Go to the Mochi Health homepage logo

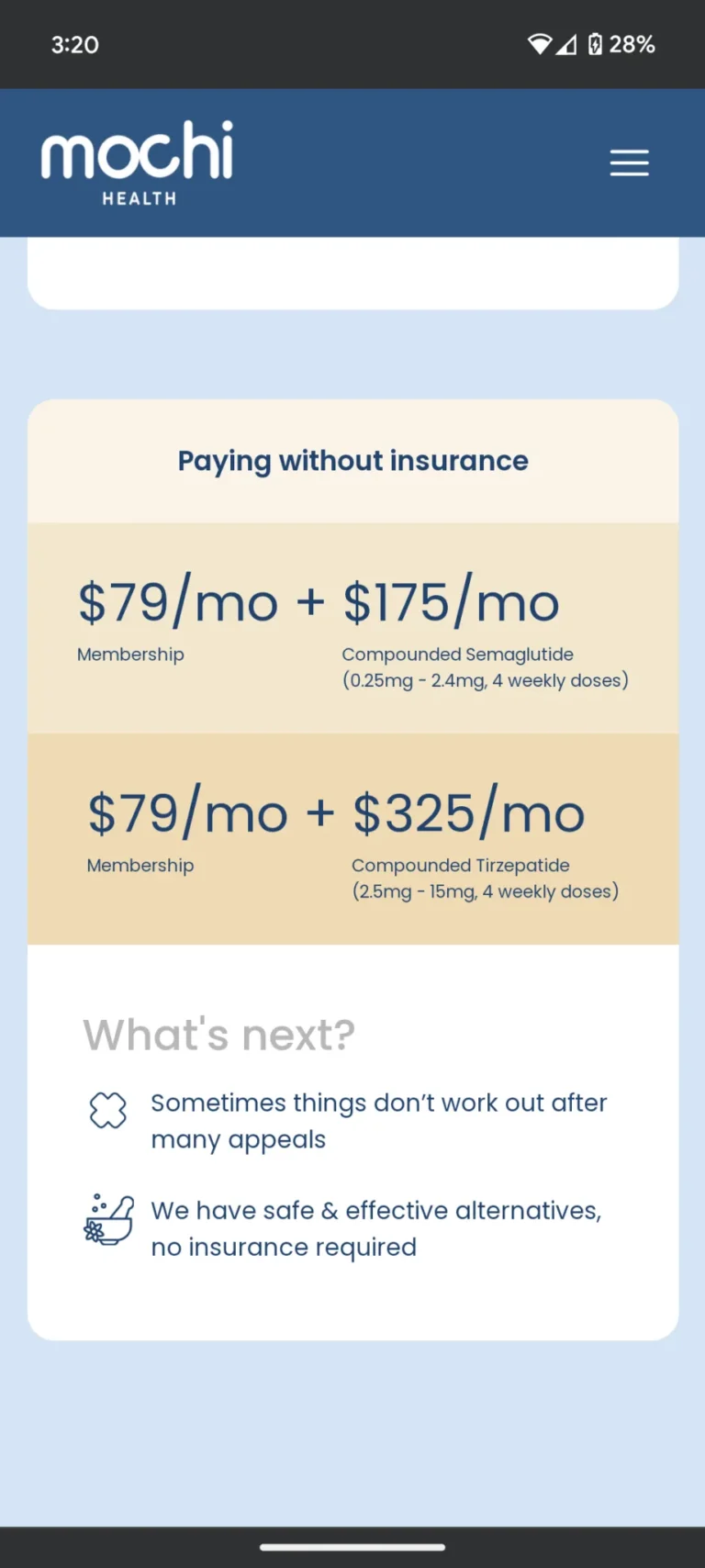coord(138,162)
